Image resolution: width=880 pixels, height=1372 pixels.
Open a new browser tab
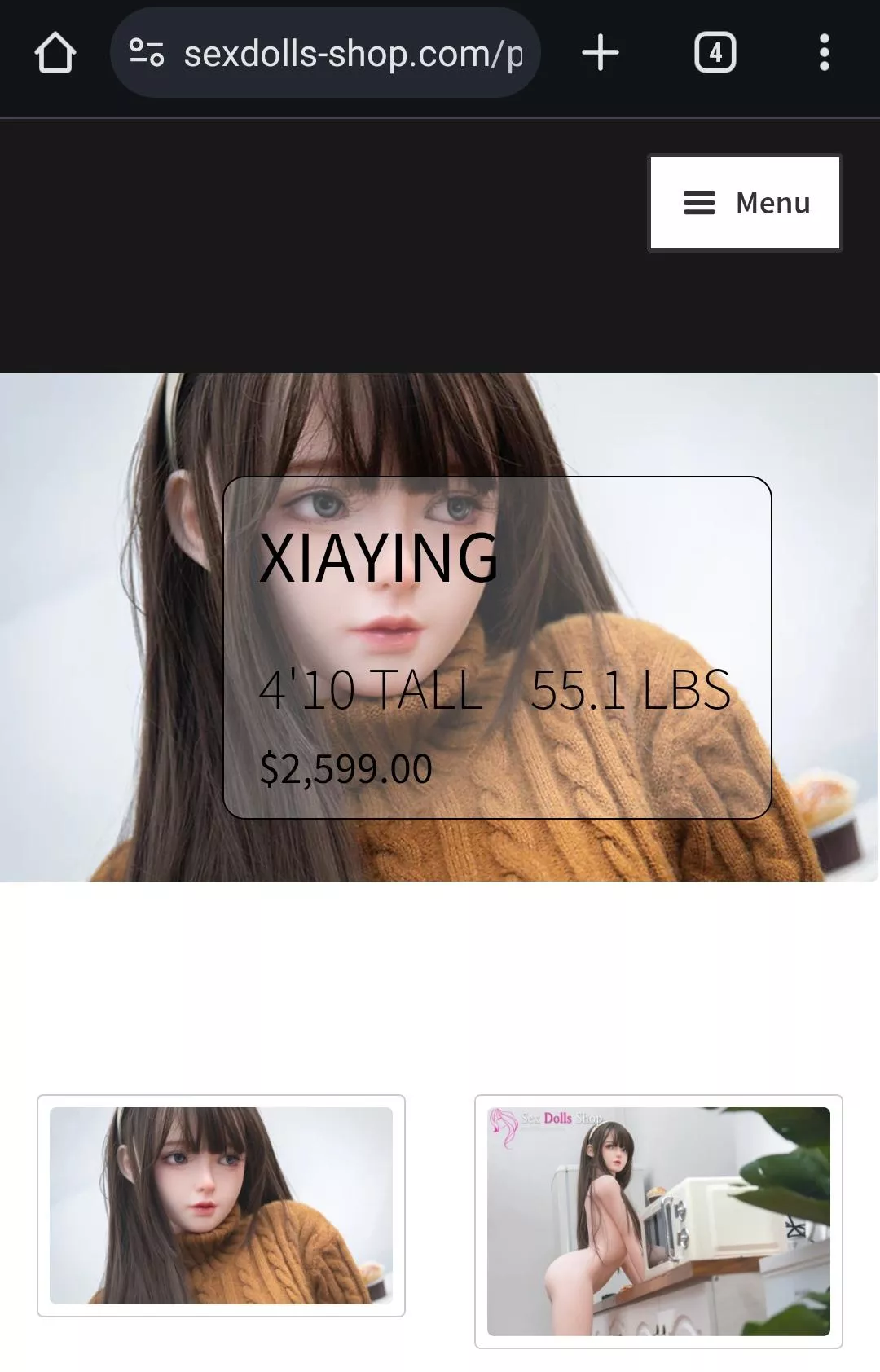pos(601,53)
